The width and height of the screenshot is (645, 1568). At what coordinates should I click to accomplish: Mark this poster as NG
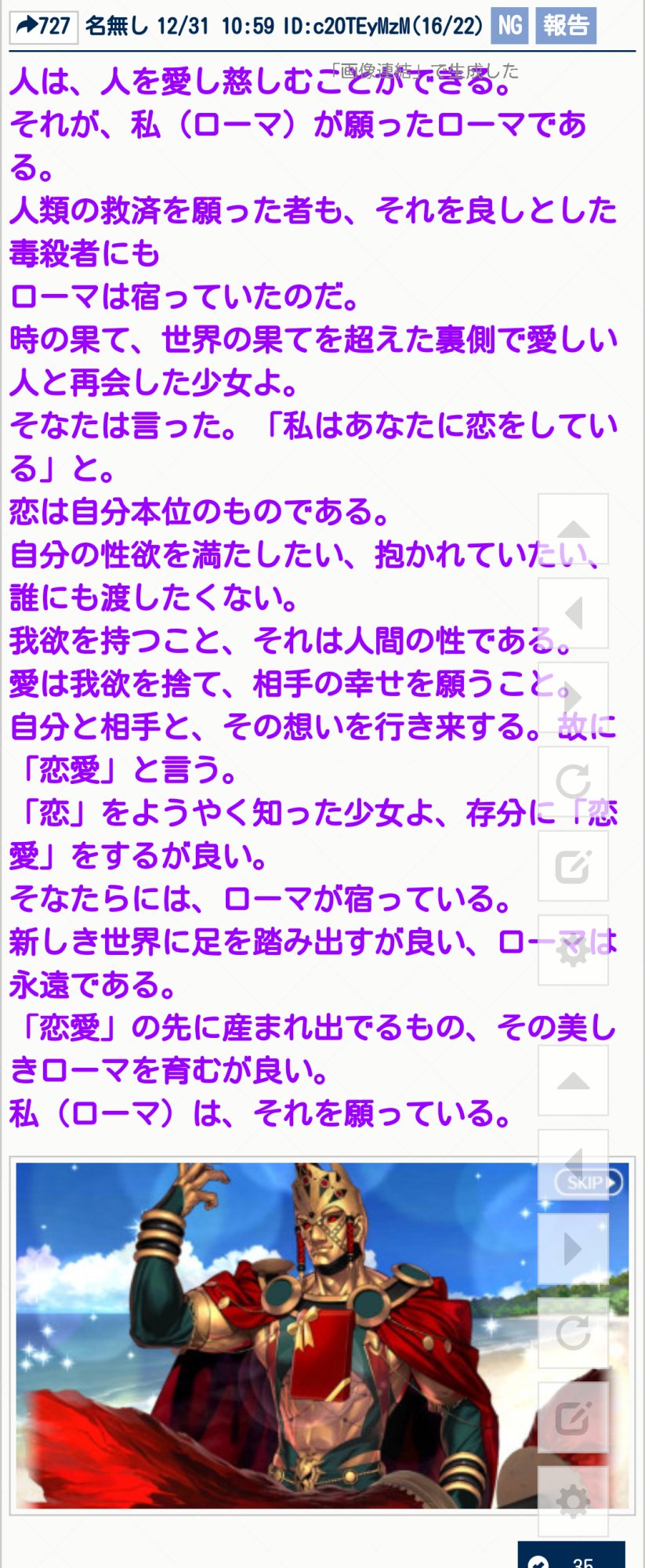click(x=509, y=26)
